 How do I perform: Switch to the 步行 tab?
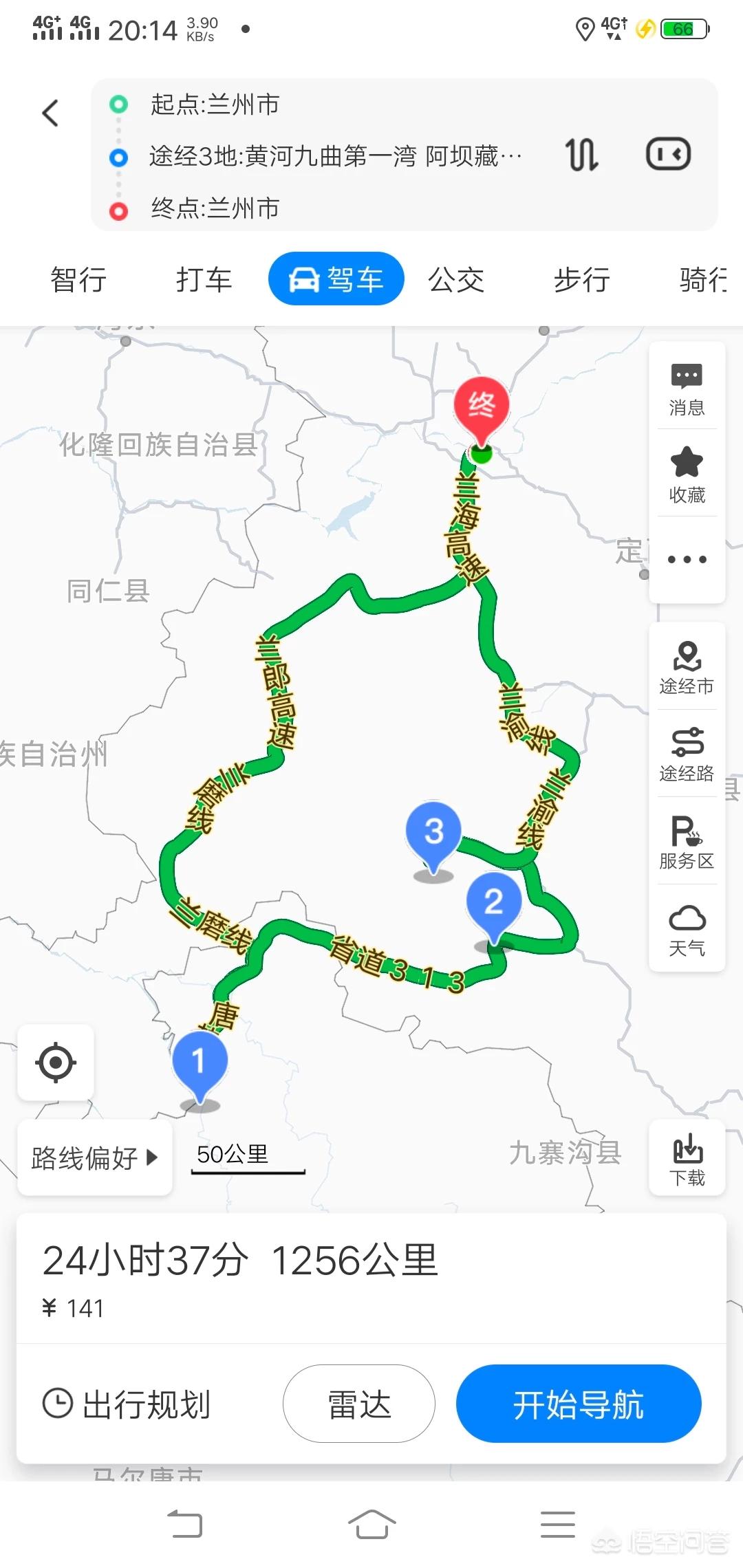point(582,279)
